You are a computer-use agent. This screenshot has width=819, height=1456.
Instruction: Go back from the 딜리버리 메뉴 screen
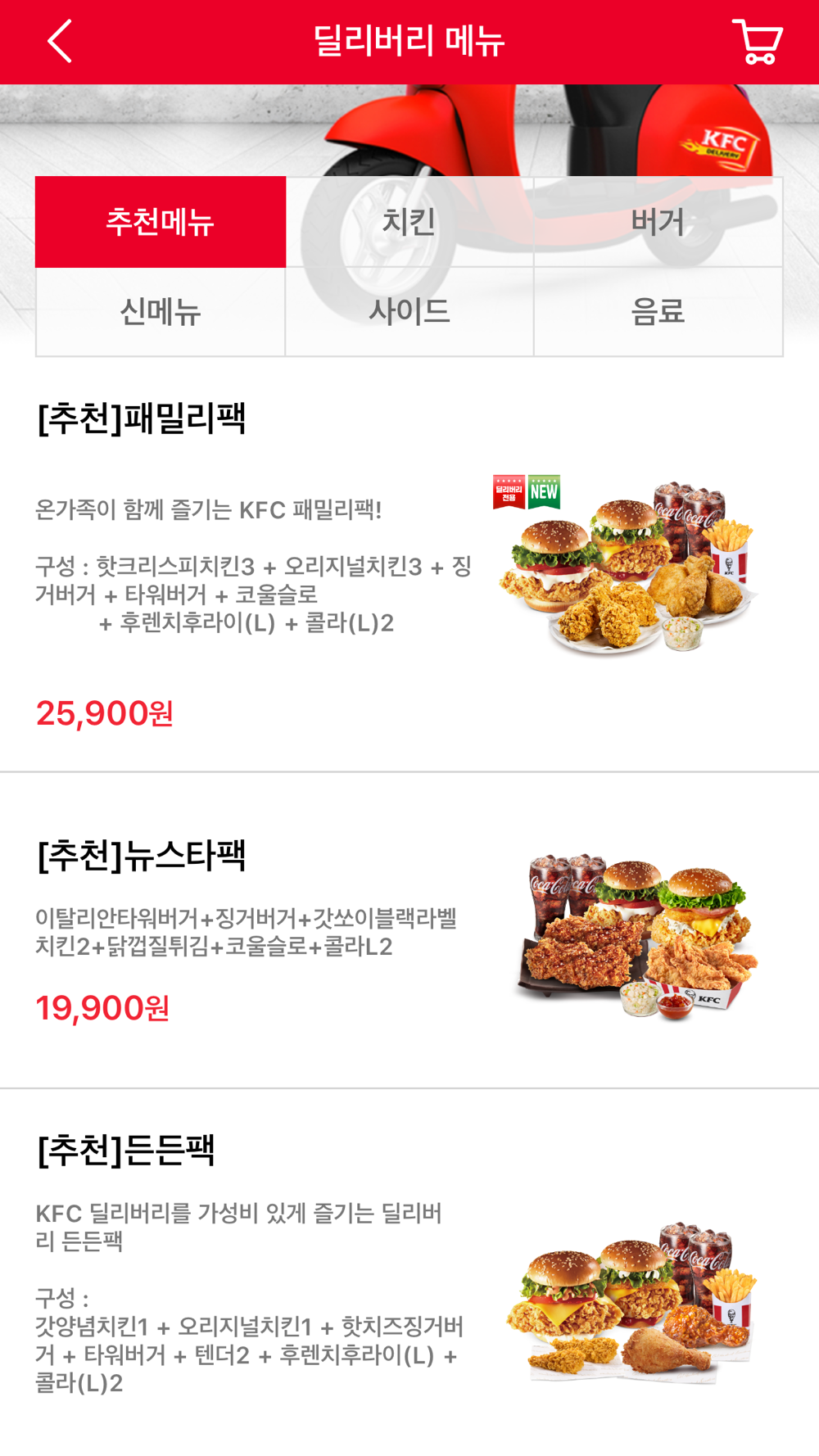click(x=60, y=42)
